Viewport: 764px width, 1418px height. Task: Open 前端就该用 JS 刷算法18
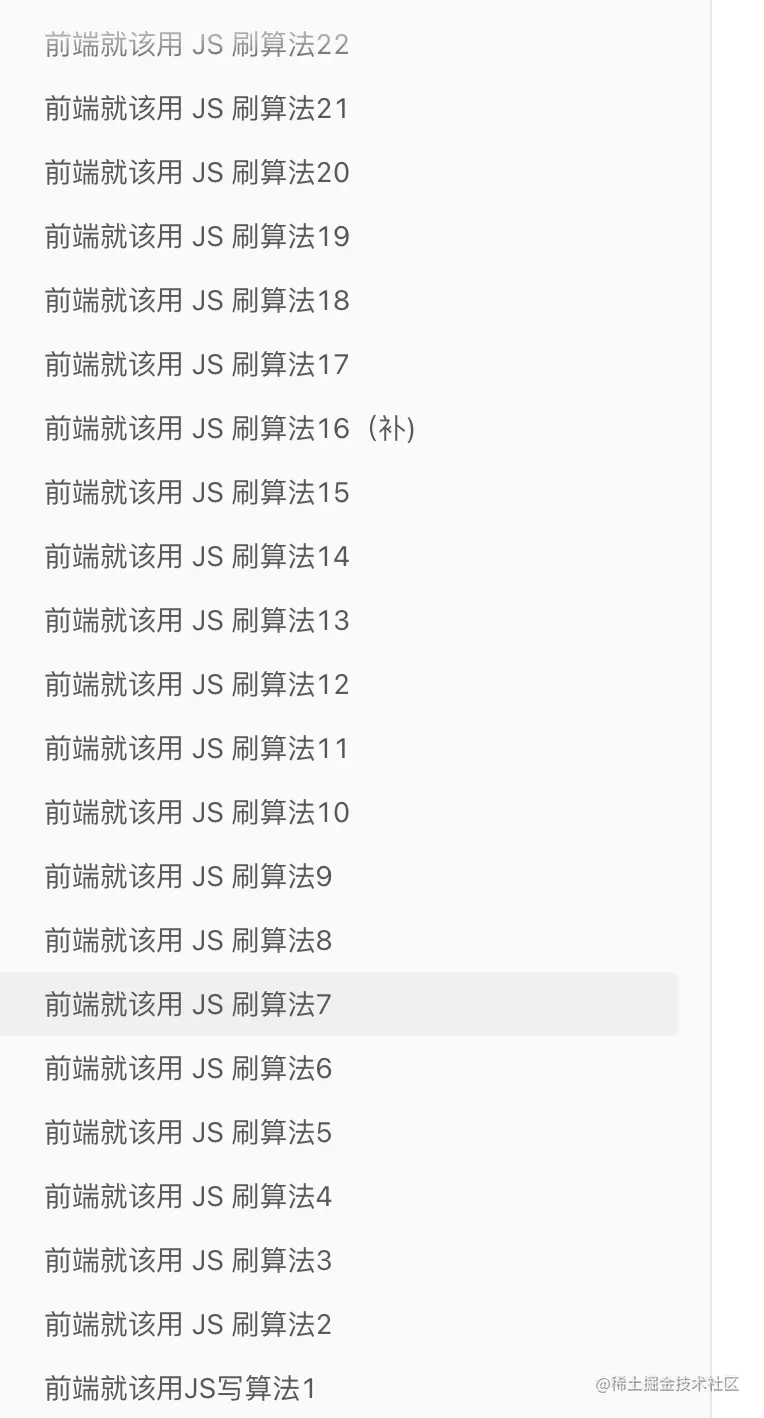click(197, 300)
